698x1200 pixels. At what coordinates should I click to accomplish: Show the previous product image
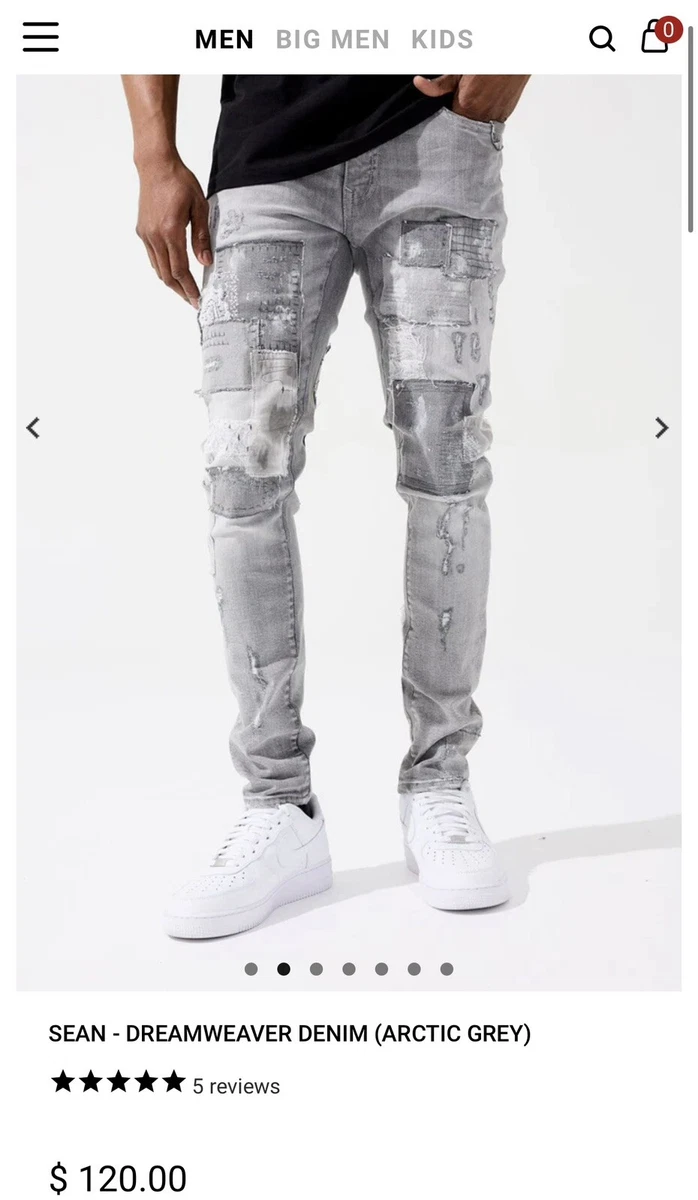tap(33, 428)
